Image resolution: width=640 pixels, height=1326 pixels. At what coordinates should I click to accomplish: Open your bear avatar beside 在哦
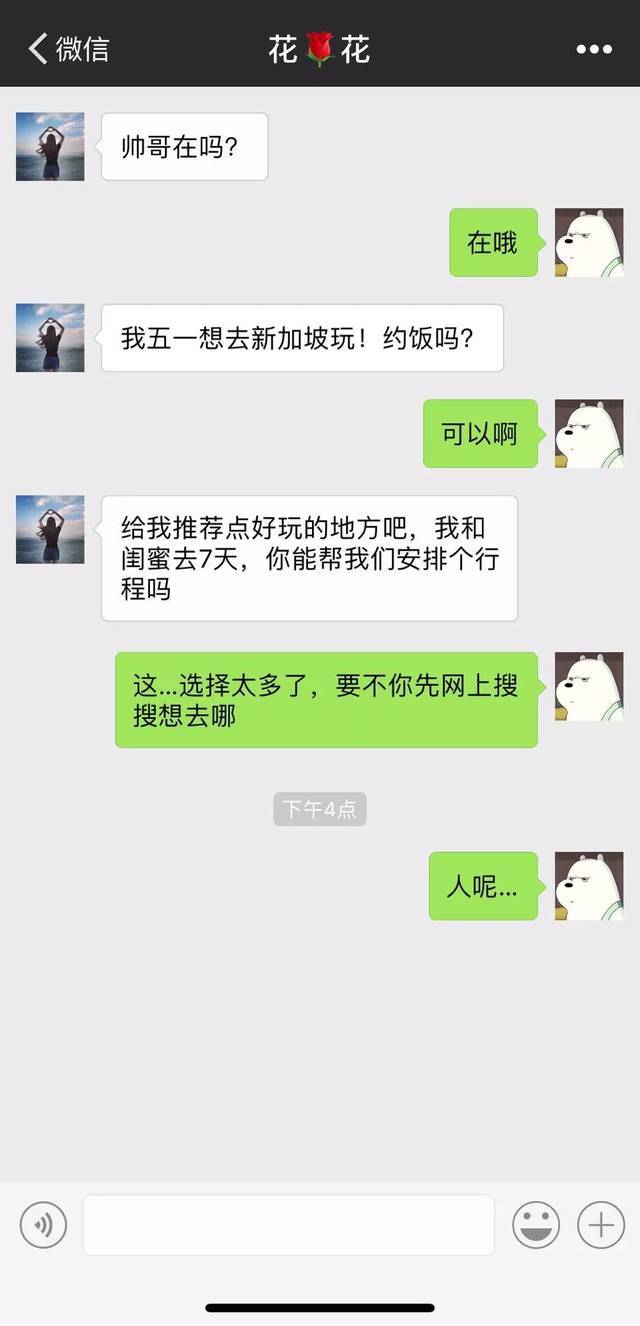(x=588, y=243)
